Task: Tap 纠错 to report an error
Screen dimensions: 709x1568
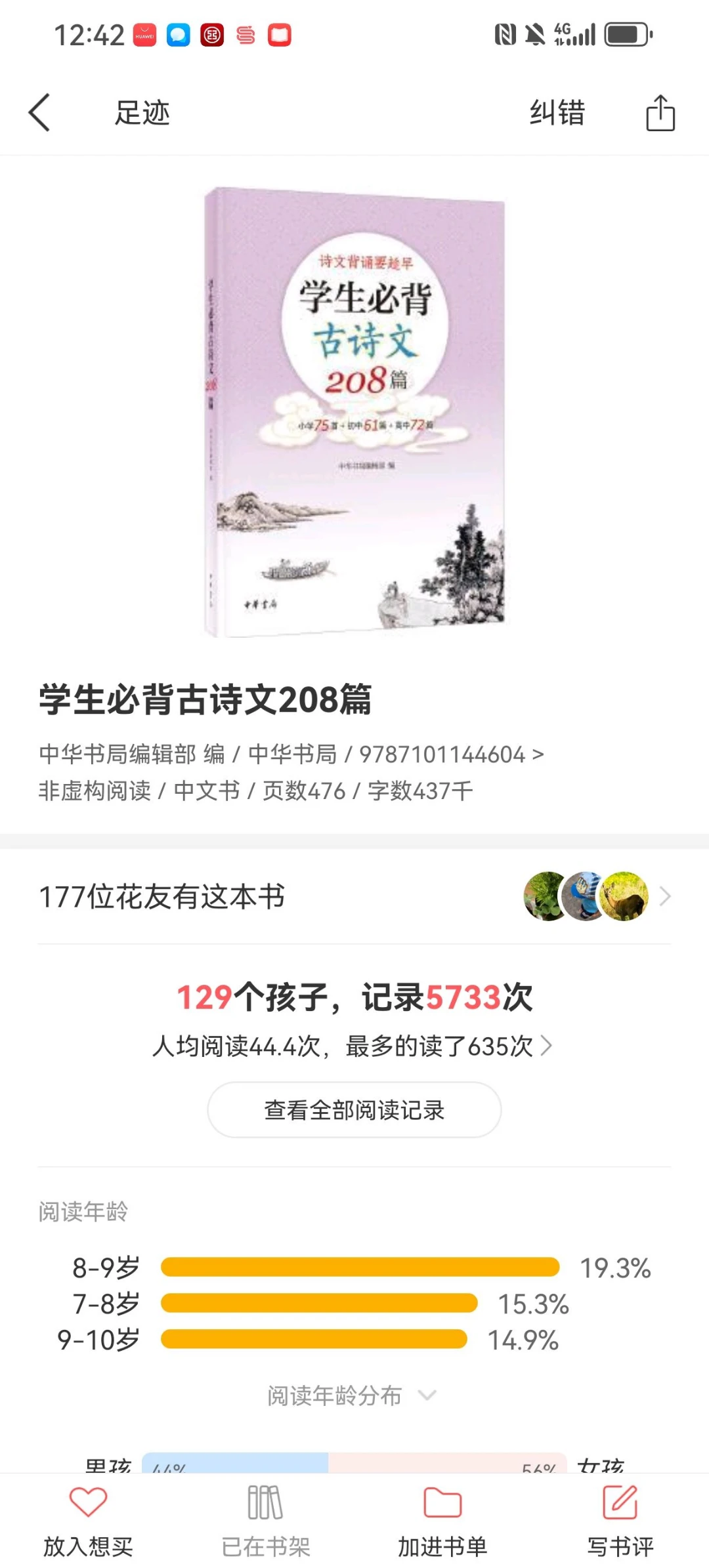Action: click(x=557, y=113)
